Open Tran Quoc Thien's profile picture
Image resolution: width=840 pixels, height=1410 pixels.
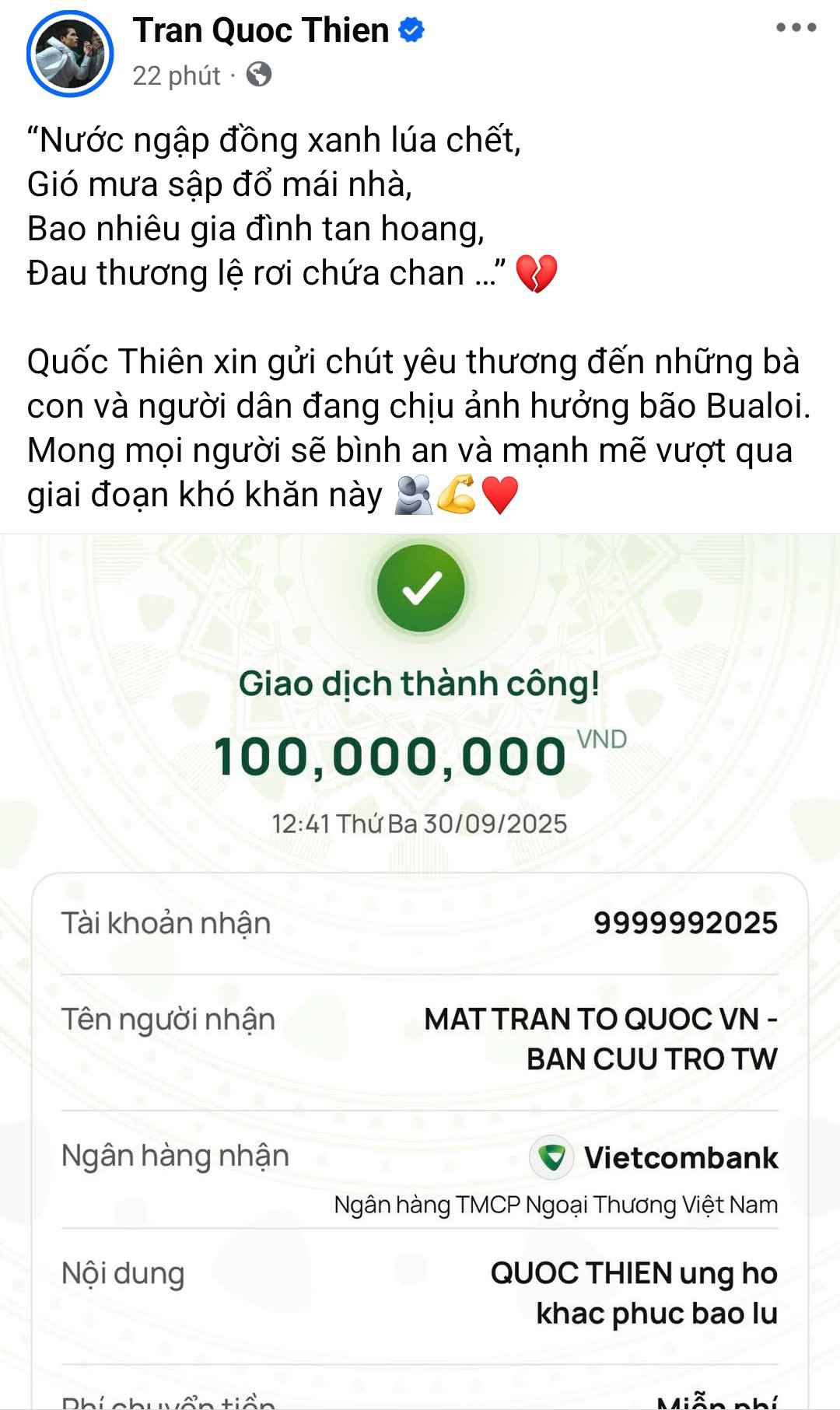click(x=70, y=54)
